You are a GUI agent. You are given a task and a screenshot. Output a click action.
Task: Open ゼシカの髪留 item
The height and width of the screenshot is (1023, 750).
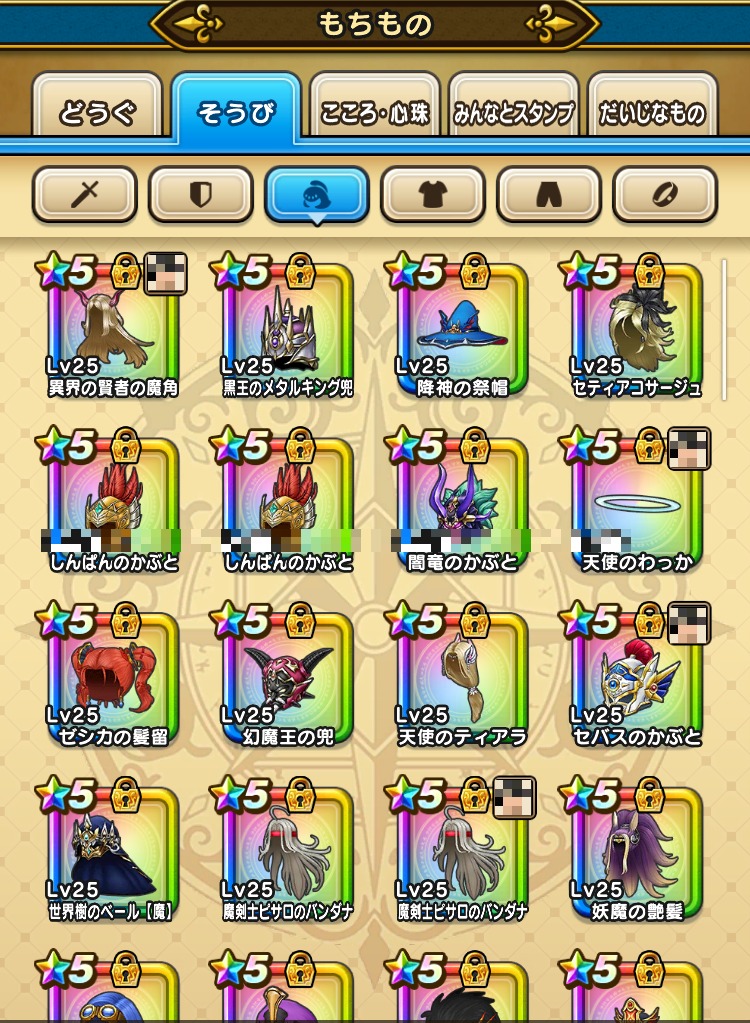(112, 680)
